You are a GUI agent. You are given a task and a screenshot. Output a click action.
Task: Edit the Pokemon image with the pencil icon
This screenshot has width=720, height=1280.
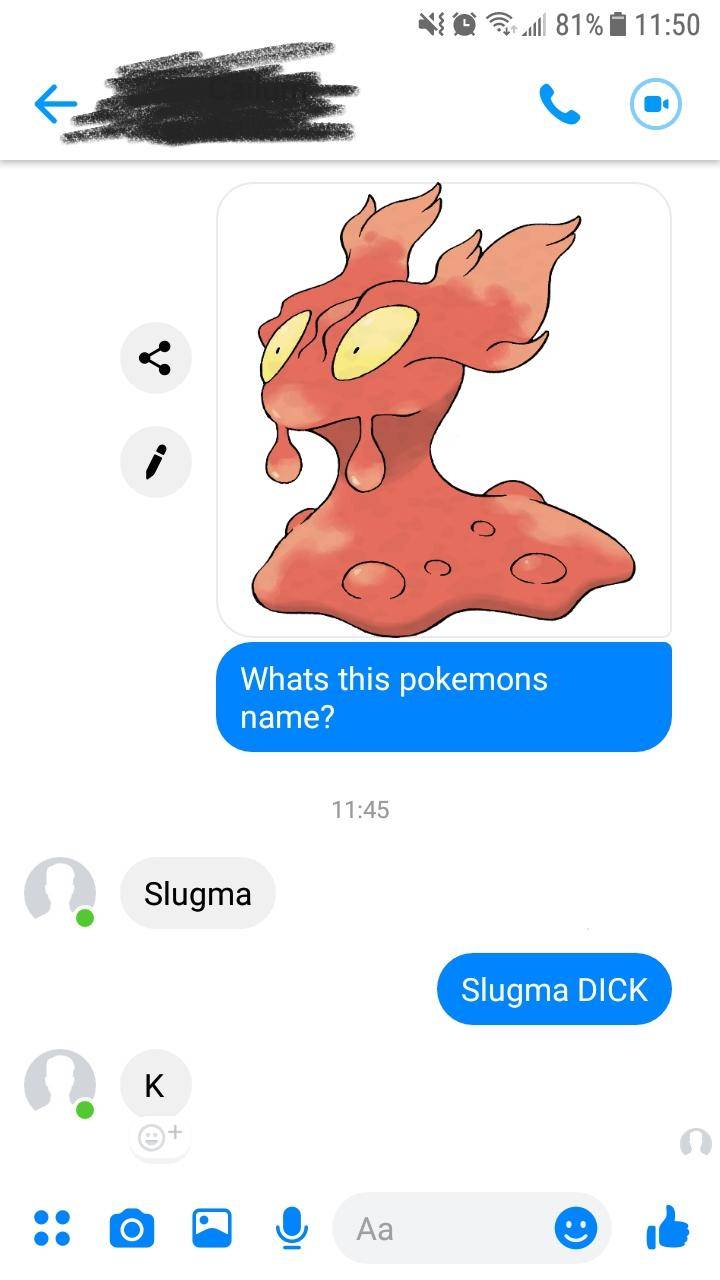tap(155, 461)
